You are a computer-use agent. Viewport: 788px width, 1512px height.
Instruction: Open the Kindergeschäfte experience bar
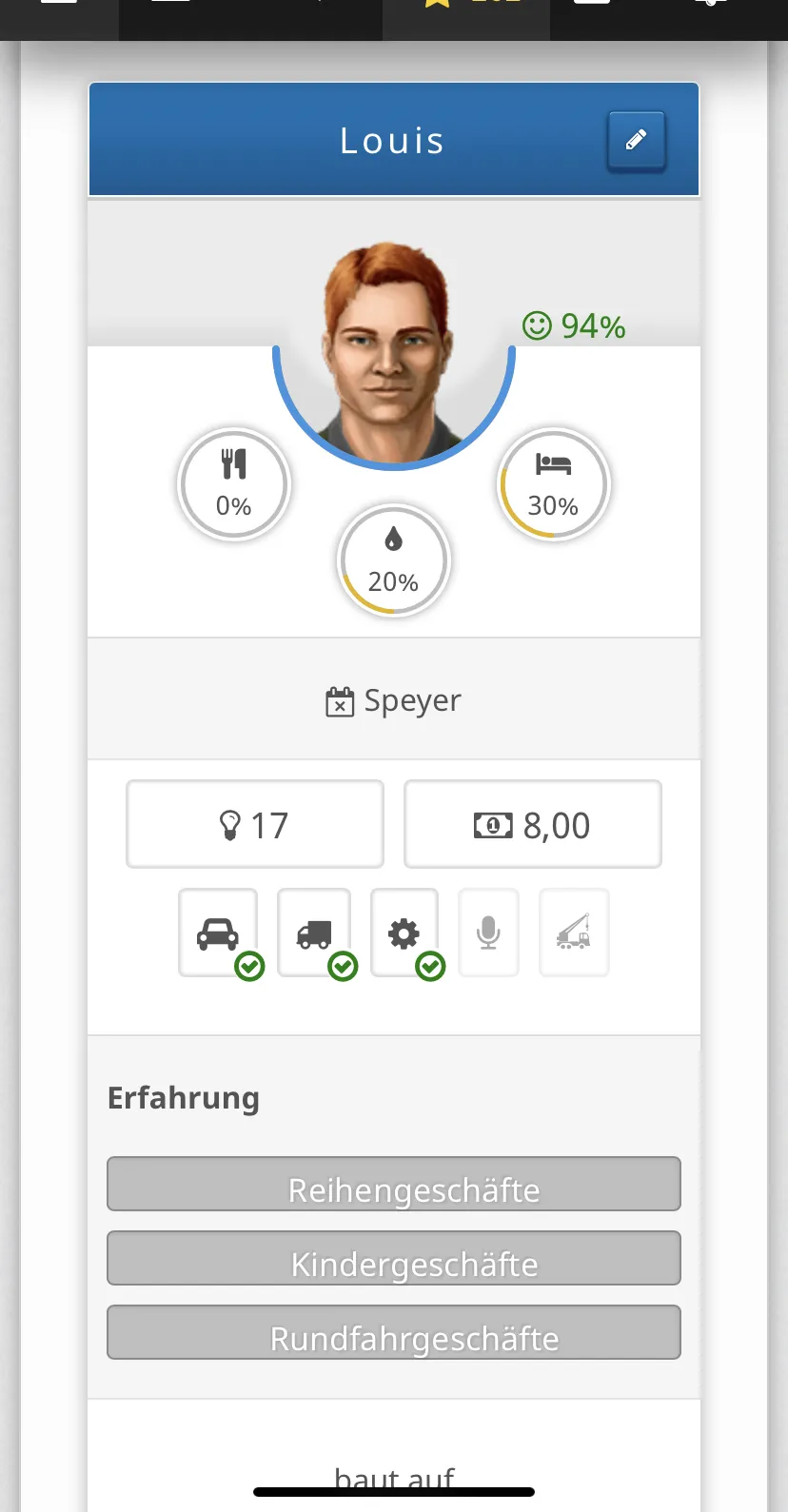tap(393, 1258)
